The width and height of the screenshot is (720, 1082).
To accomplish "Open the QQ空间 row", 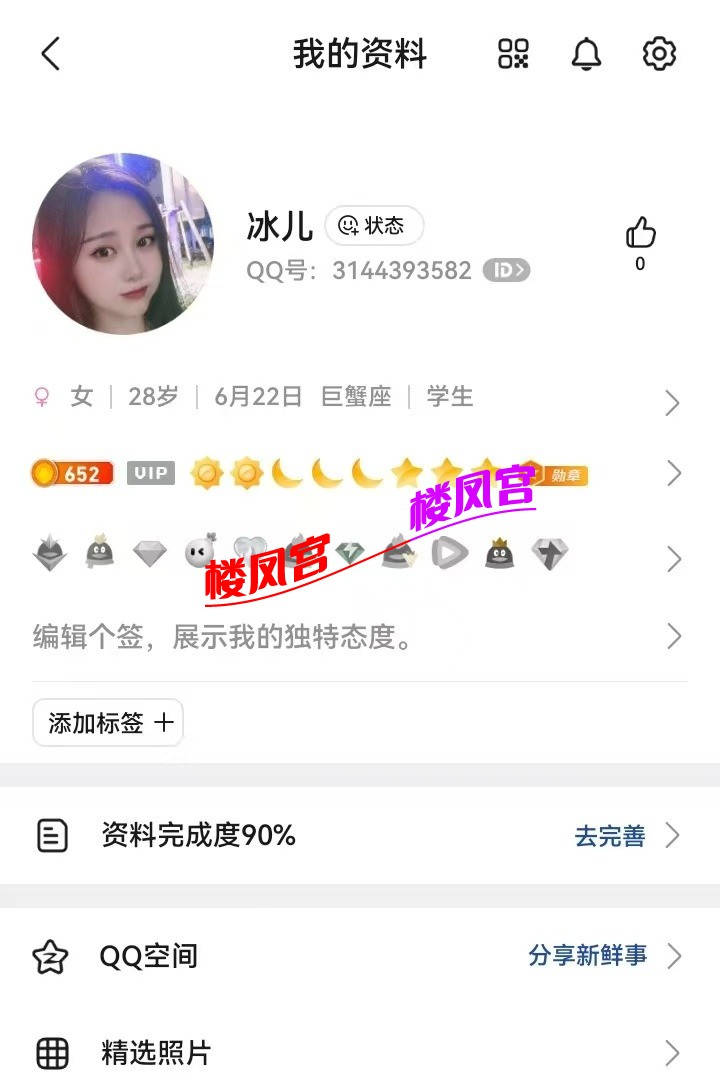I will [x=360, y=957].
